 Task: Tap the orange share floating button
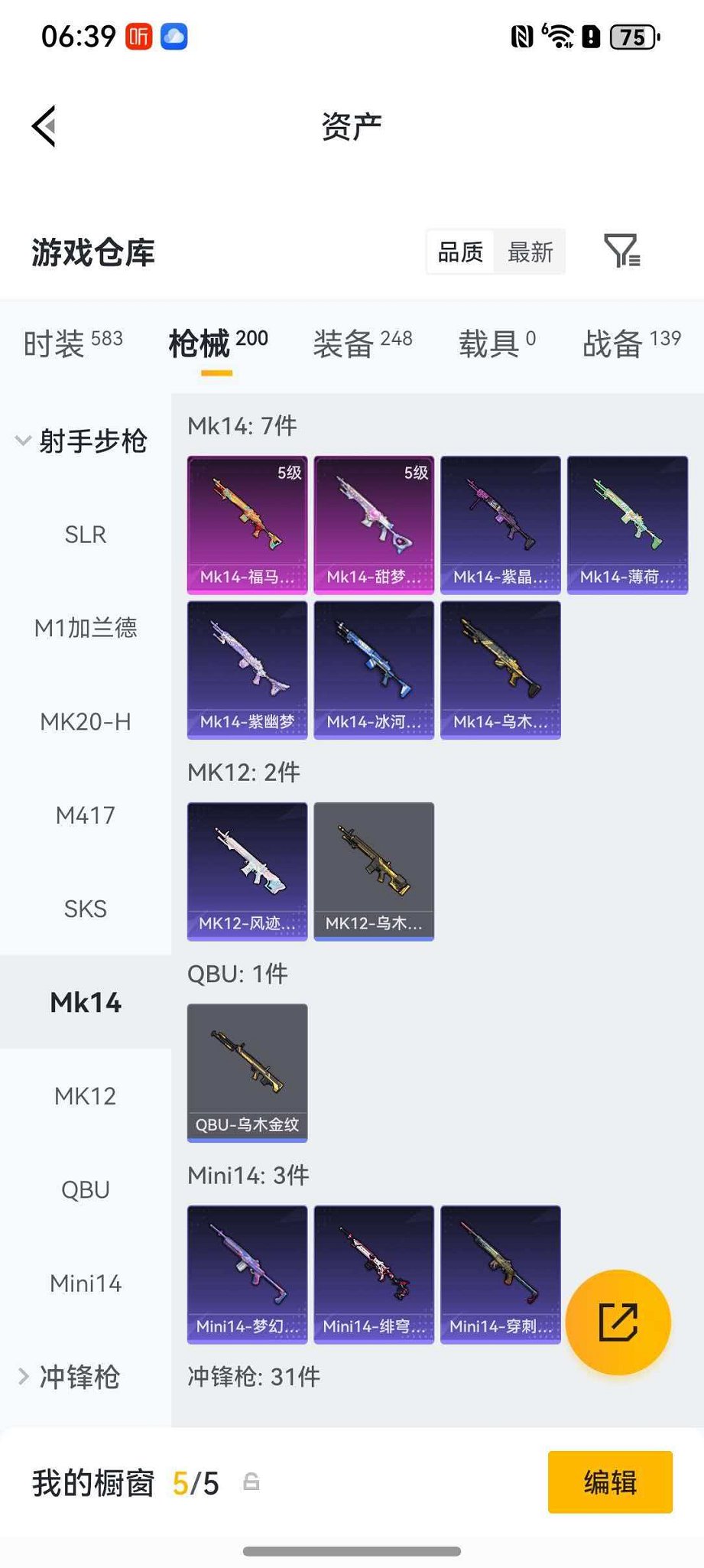[618, 1322]
